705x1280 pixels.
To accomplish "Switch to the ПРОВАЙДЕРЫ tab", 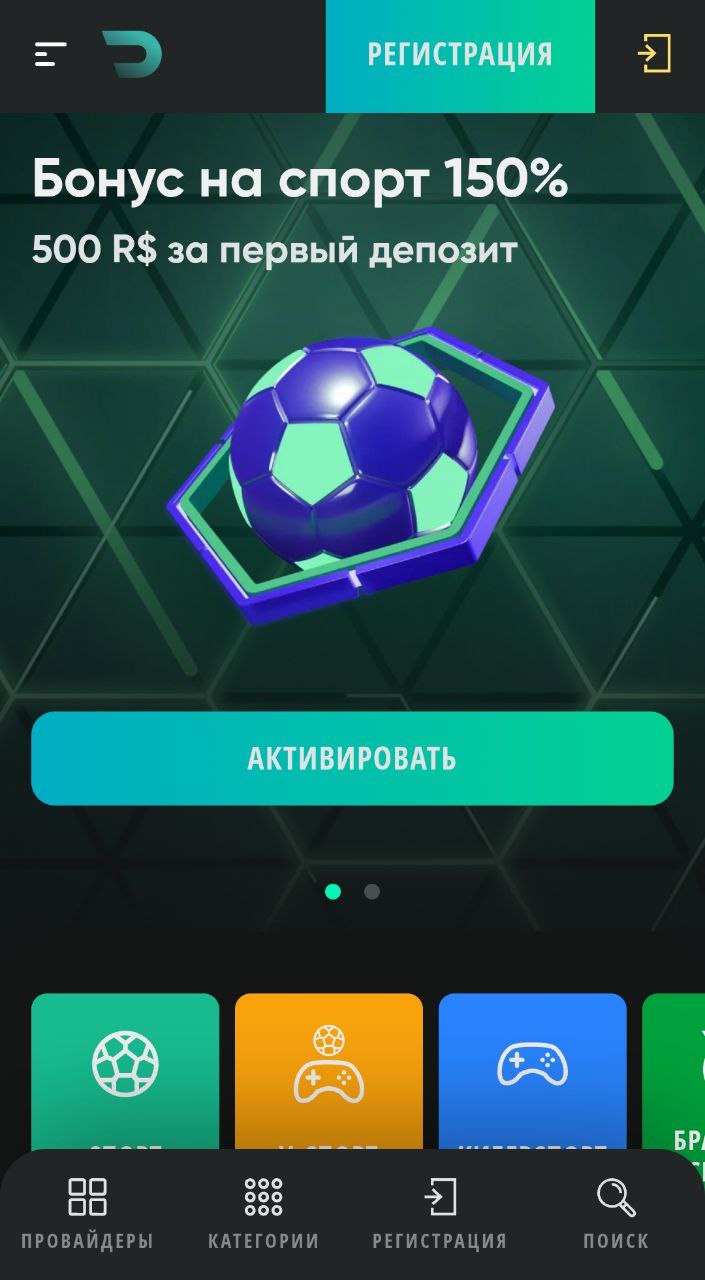I will point(87,1213).
